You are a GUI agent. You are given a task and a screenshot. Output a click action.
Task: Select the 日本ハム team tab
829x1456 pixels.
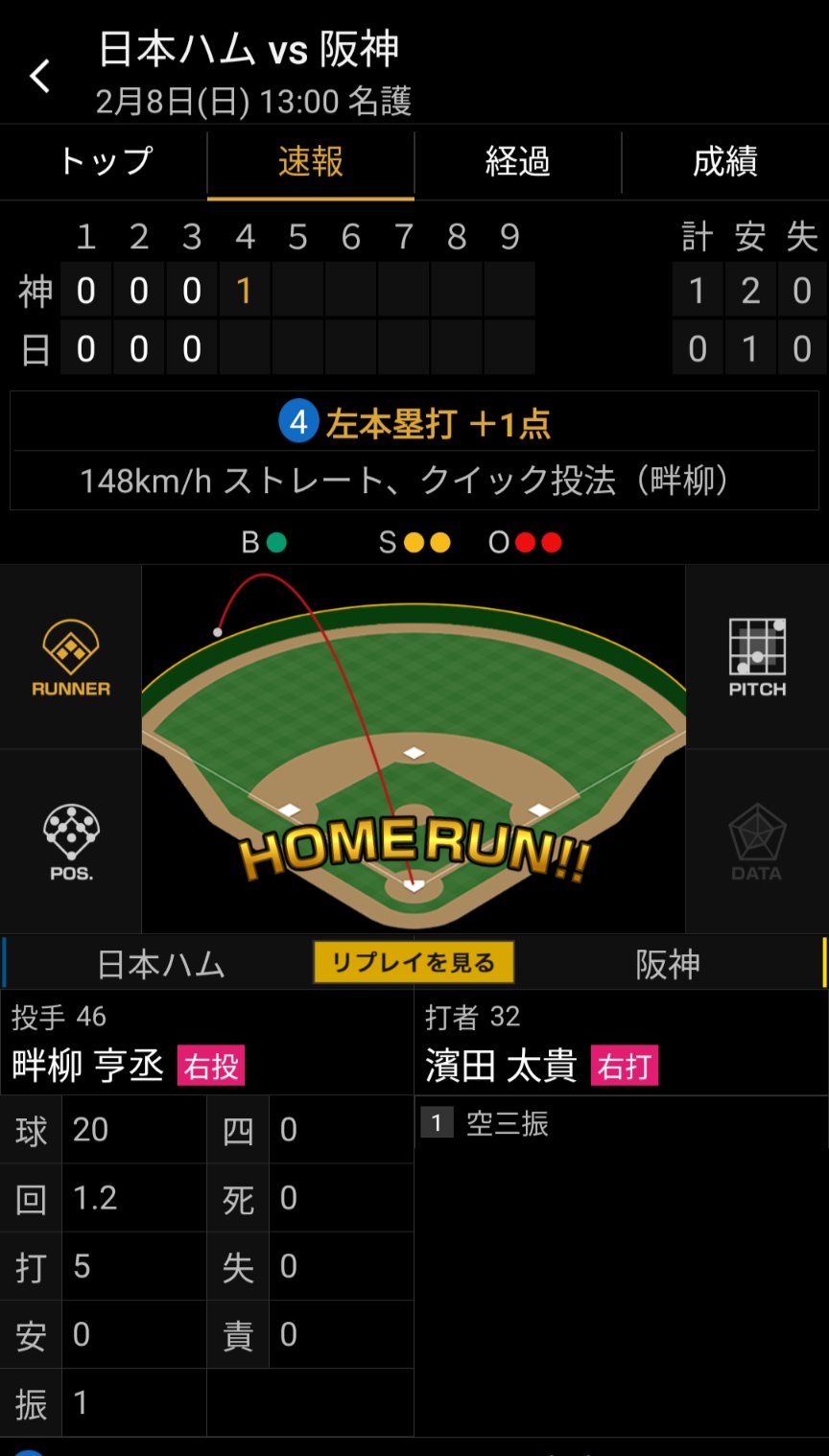(160, 964)
